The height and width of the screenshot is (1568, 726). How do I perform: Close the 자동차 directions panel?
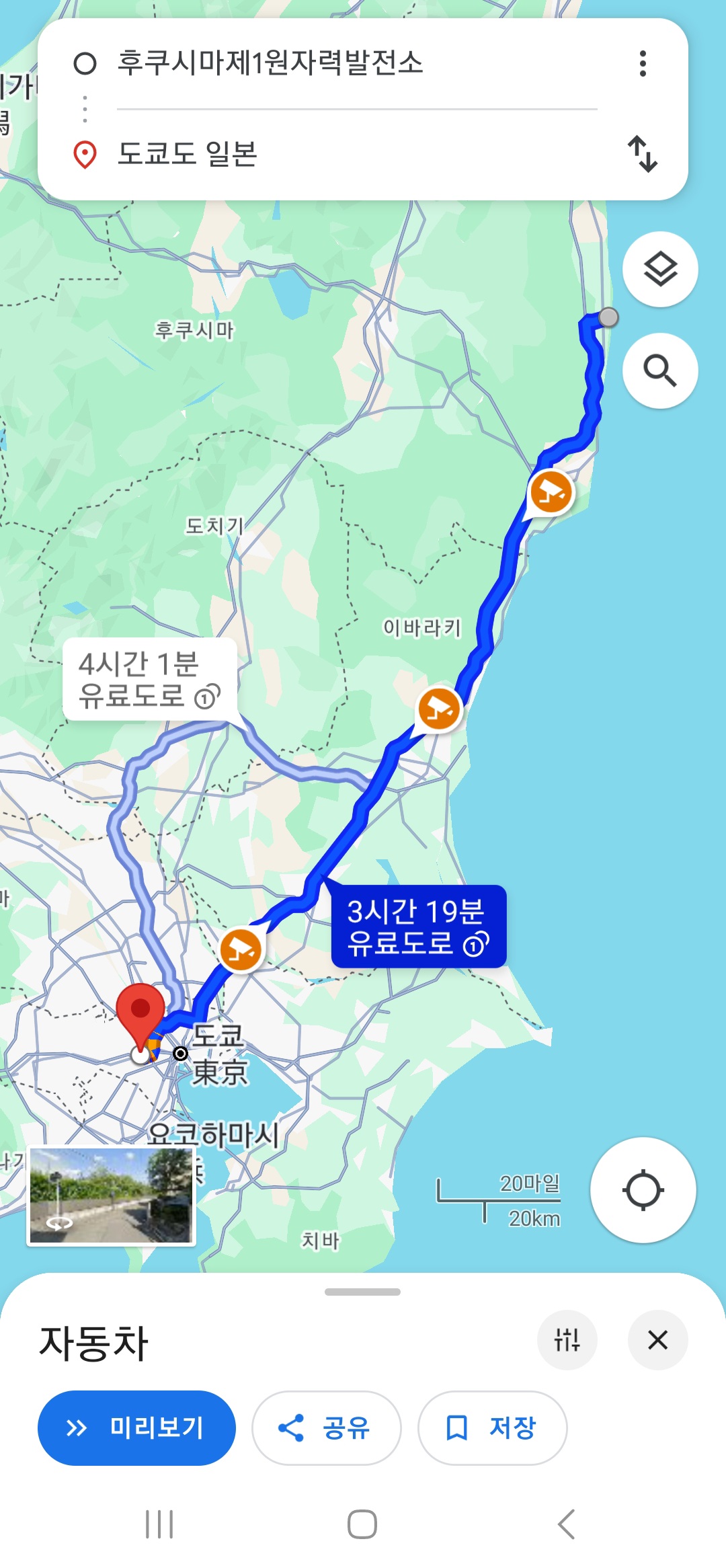(657, 1340)
